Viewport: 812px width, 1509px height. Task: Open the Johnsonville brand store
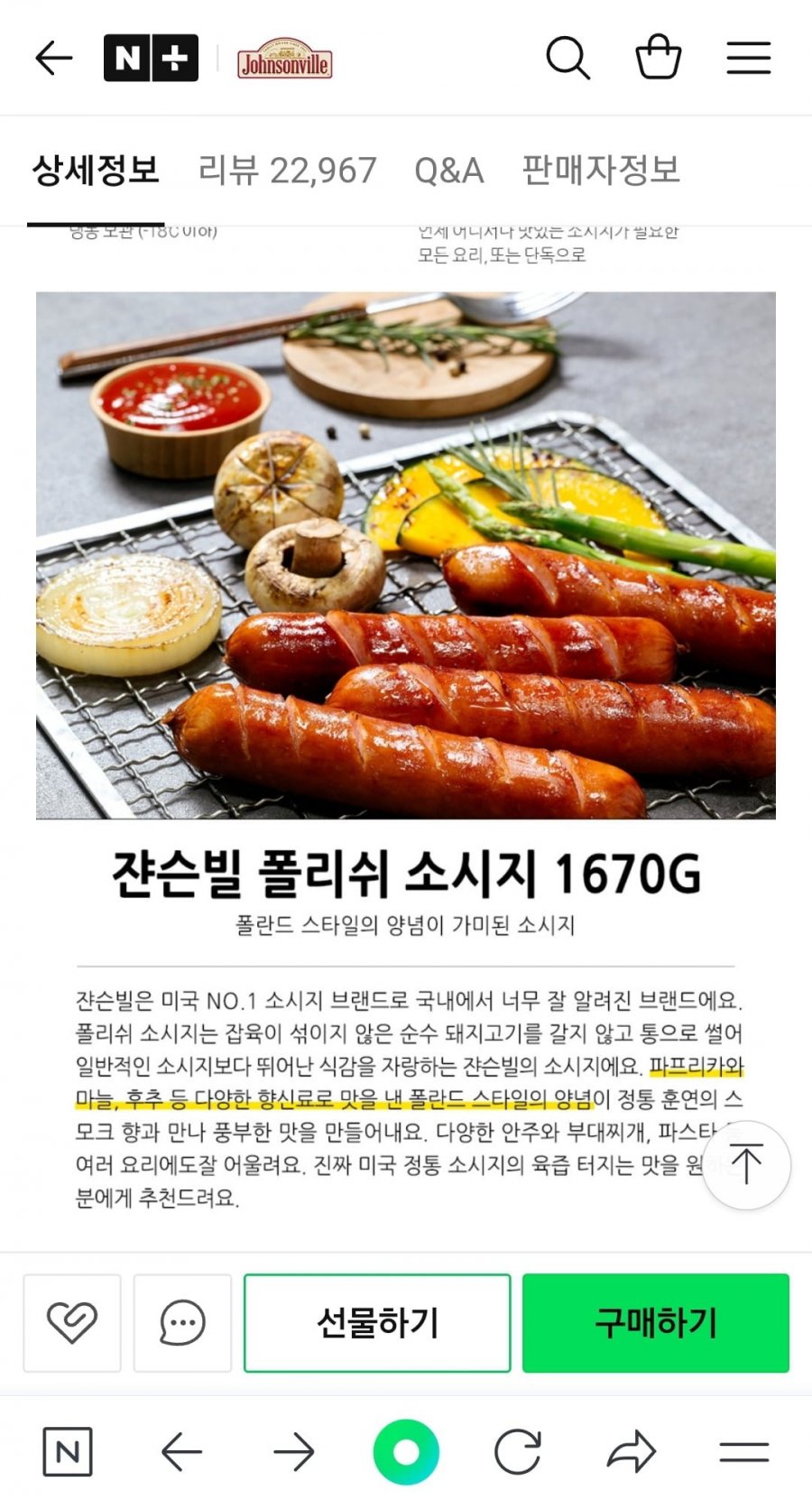tap(284, 60)
